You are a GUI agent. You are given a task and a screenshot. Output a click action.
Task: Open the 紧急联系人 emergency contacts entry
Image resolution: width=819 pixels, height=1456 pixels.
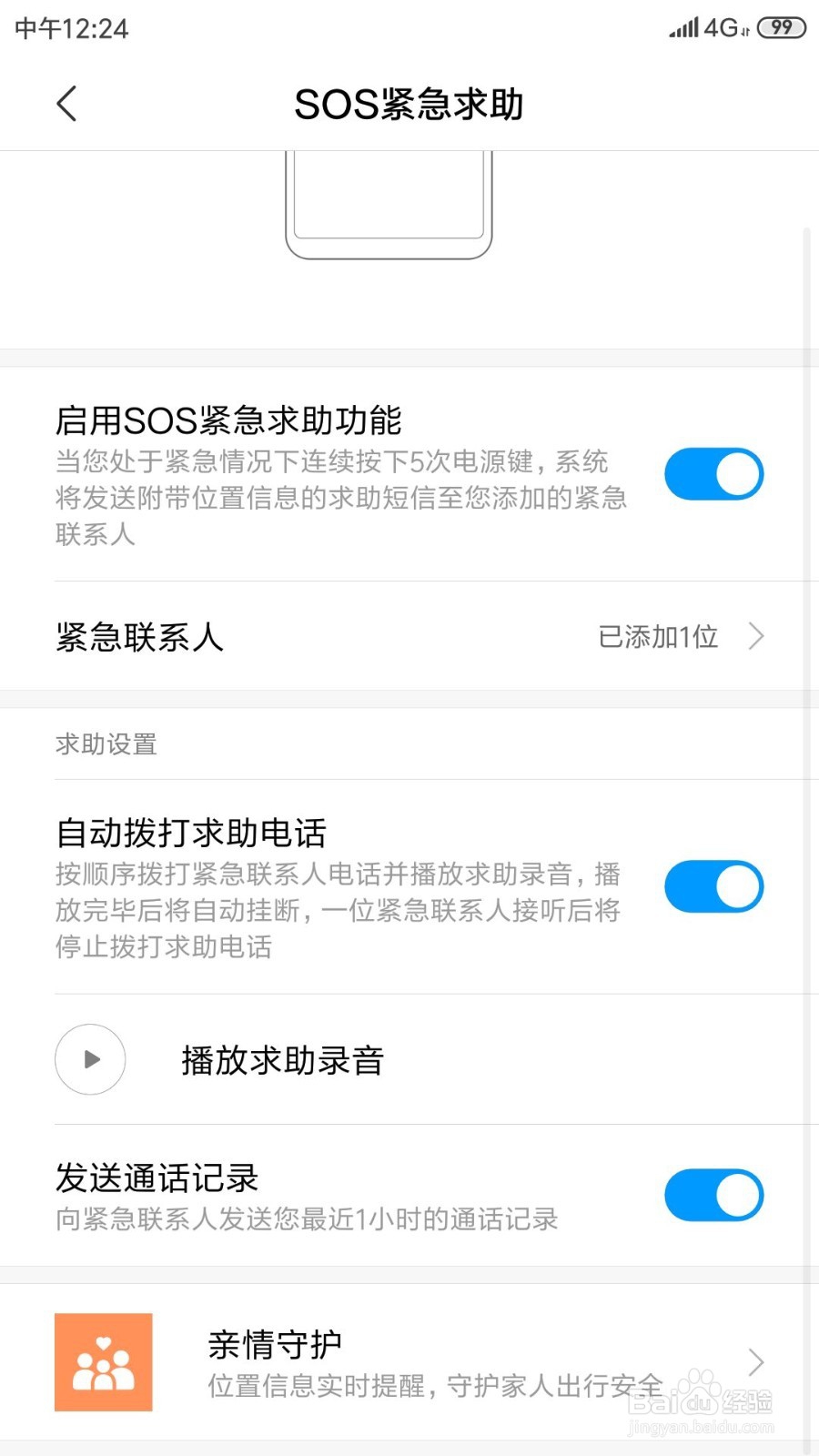(x=138, y=636)
